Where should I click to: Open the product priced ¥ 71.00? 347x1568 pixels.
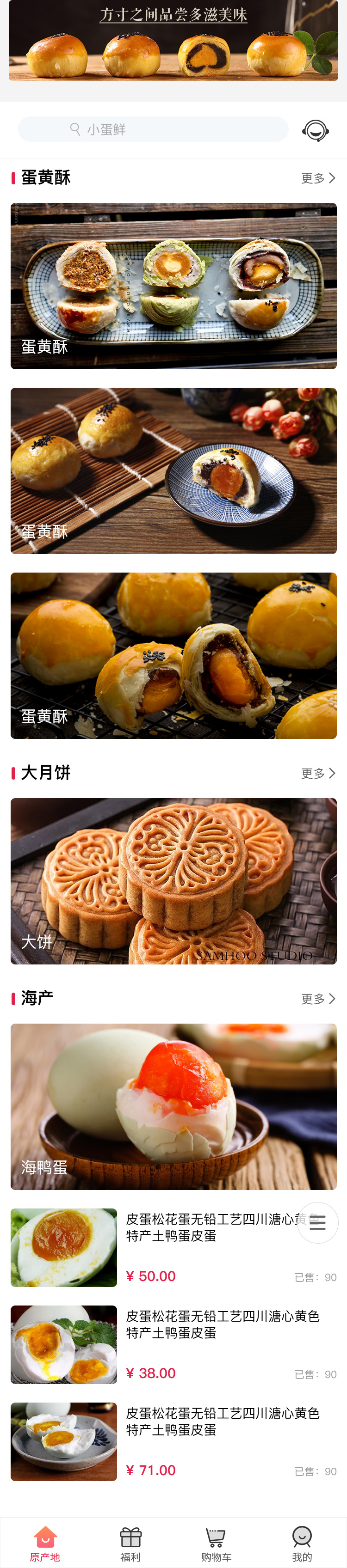[173, 1441]
